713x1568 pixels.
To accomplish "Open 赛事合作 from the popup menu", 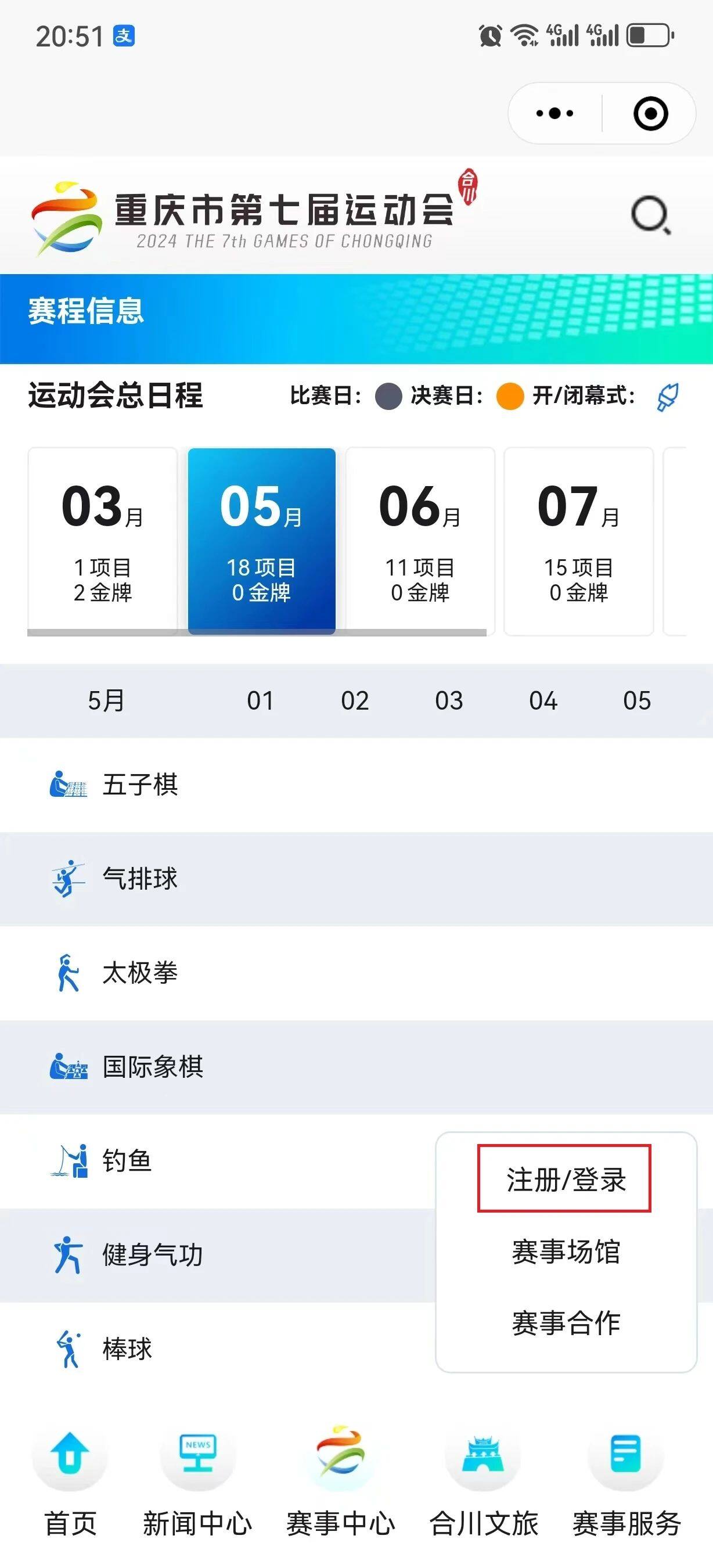I will pos(566,1324).
